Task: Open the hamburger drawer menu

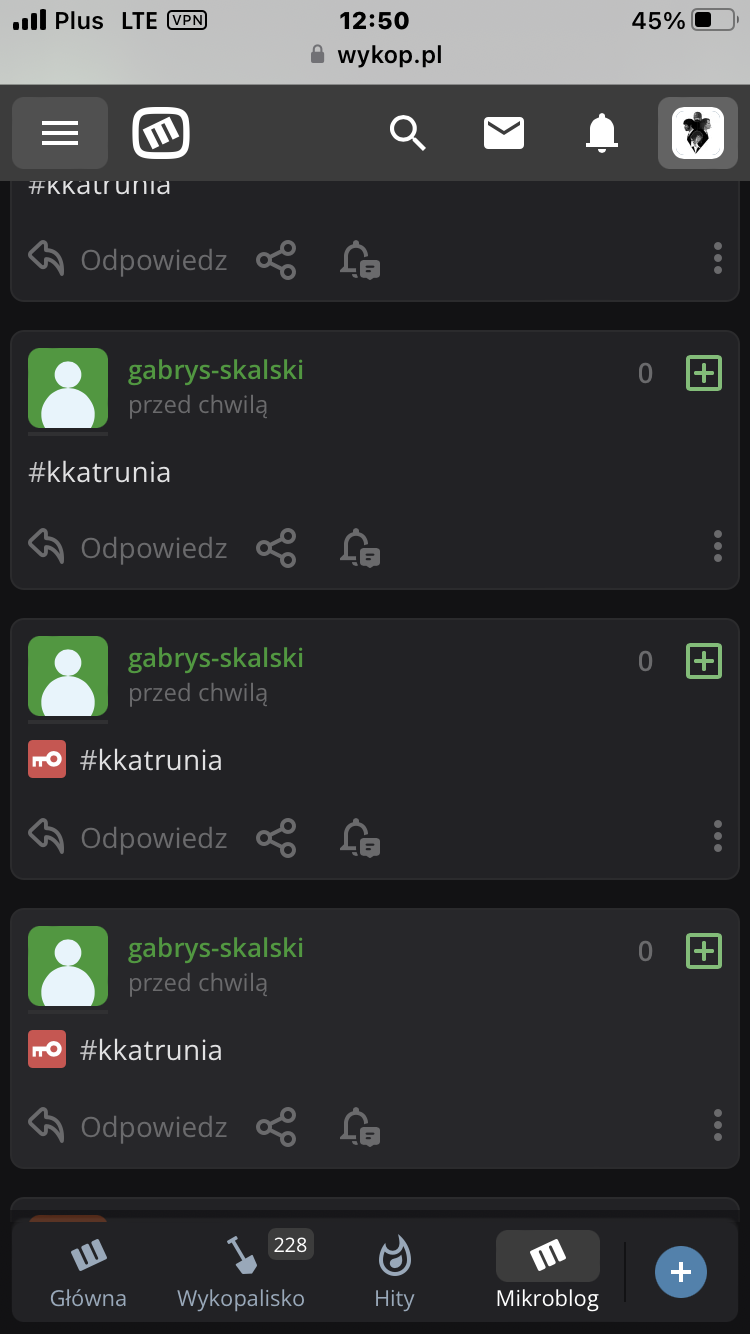Action: (60, 133)
